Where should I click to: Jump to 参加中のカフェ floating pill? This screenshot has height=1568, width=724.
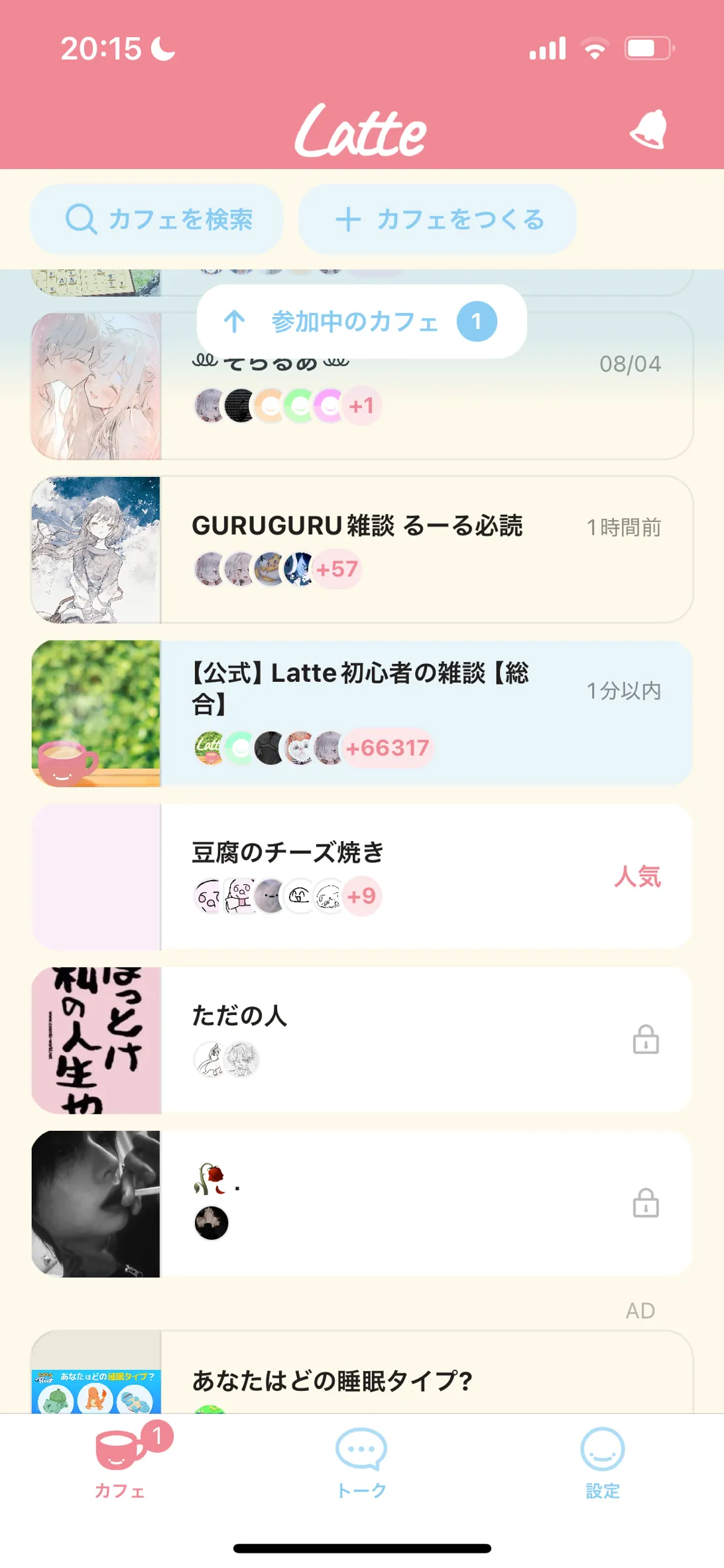click(x=362, y=322)
